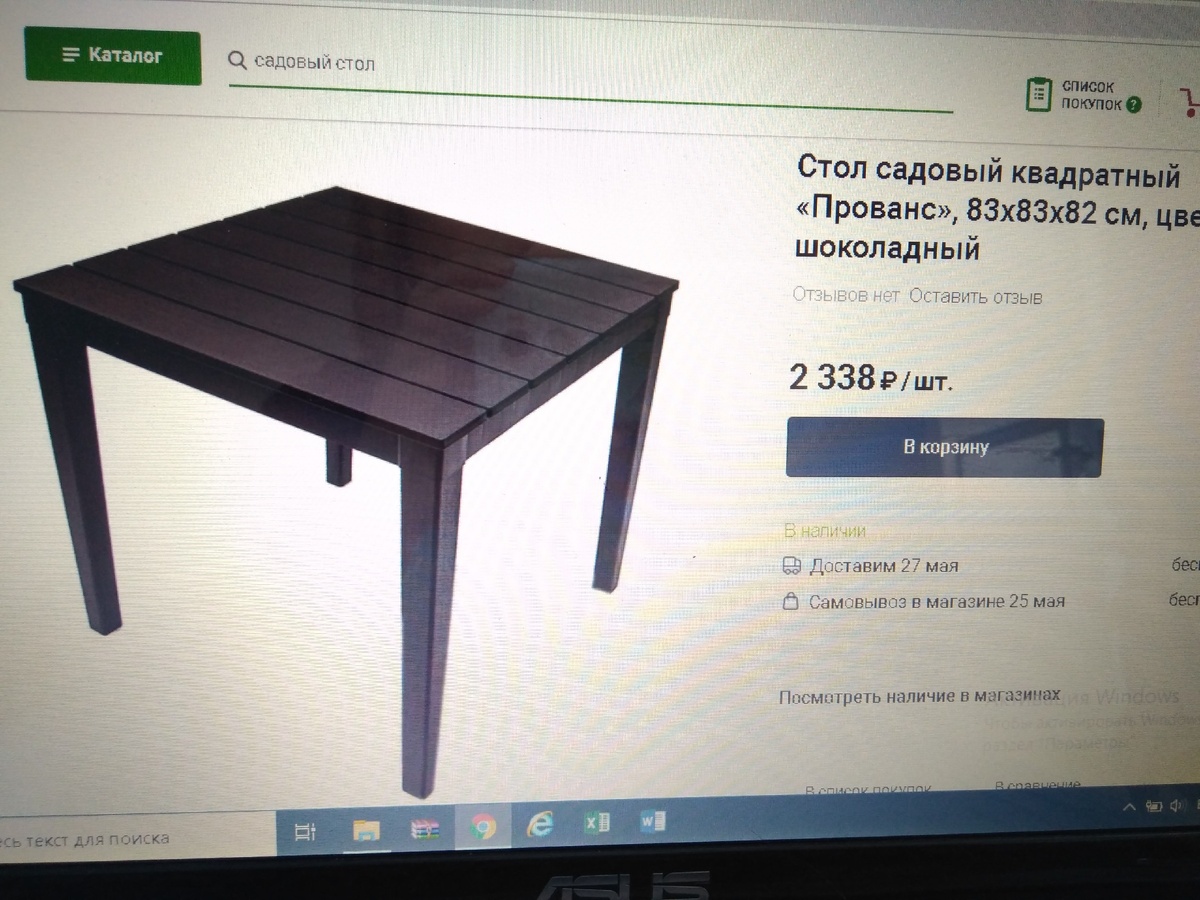Viewport: 1200px width, 900px height.
Task: Open the список покупок shopping list
Action: point(1084,96)
